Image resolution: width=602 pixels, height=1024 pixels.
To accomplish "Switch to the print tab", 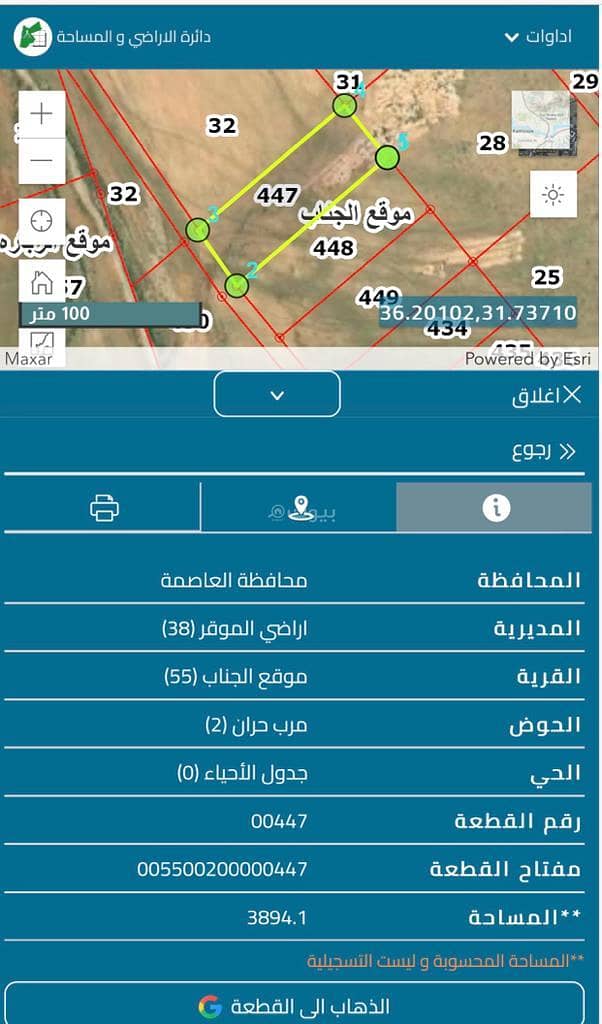I will 104,507.
